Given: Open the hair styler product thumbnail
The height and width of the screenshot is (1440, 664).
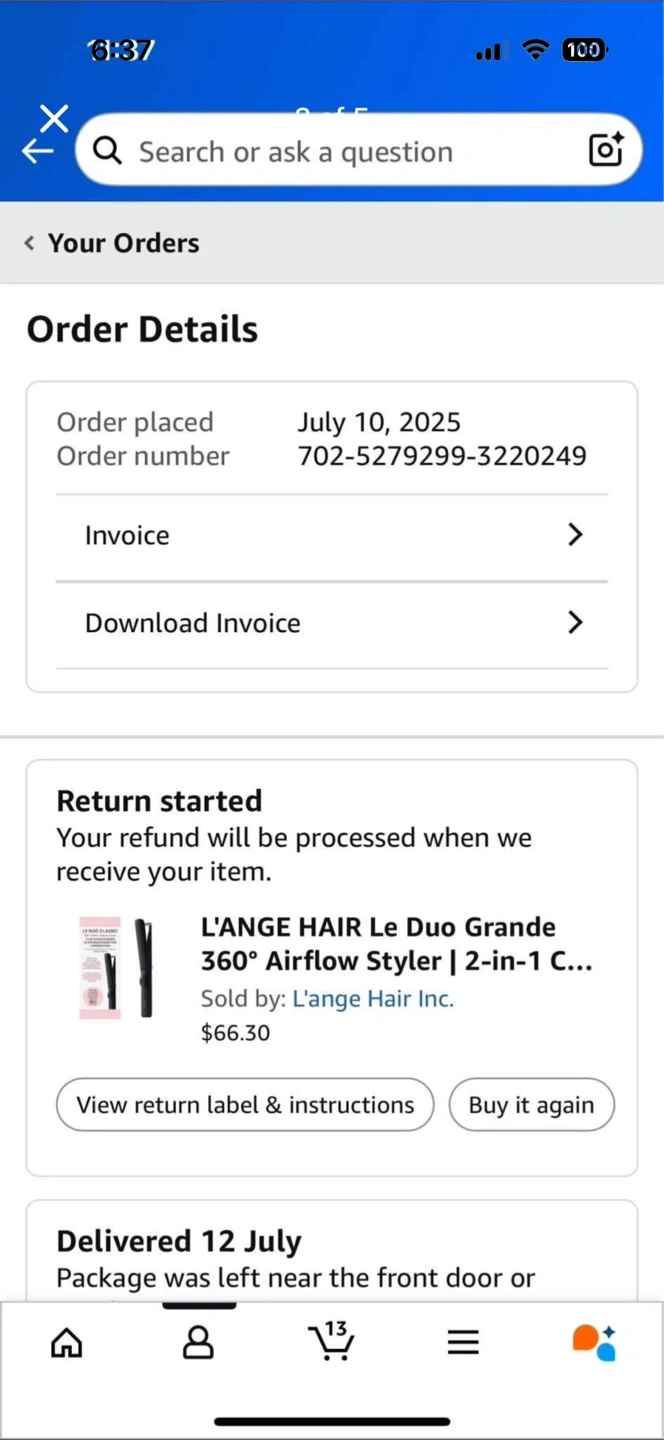Looking at the screenshot, I should [x=117, y=967].
